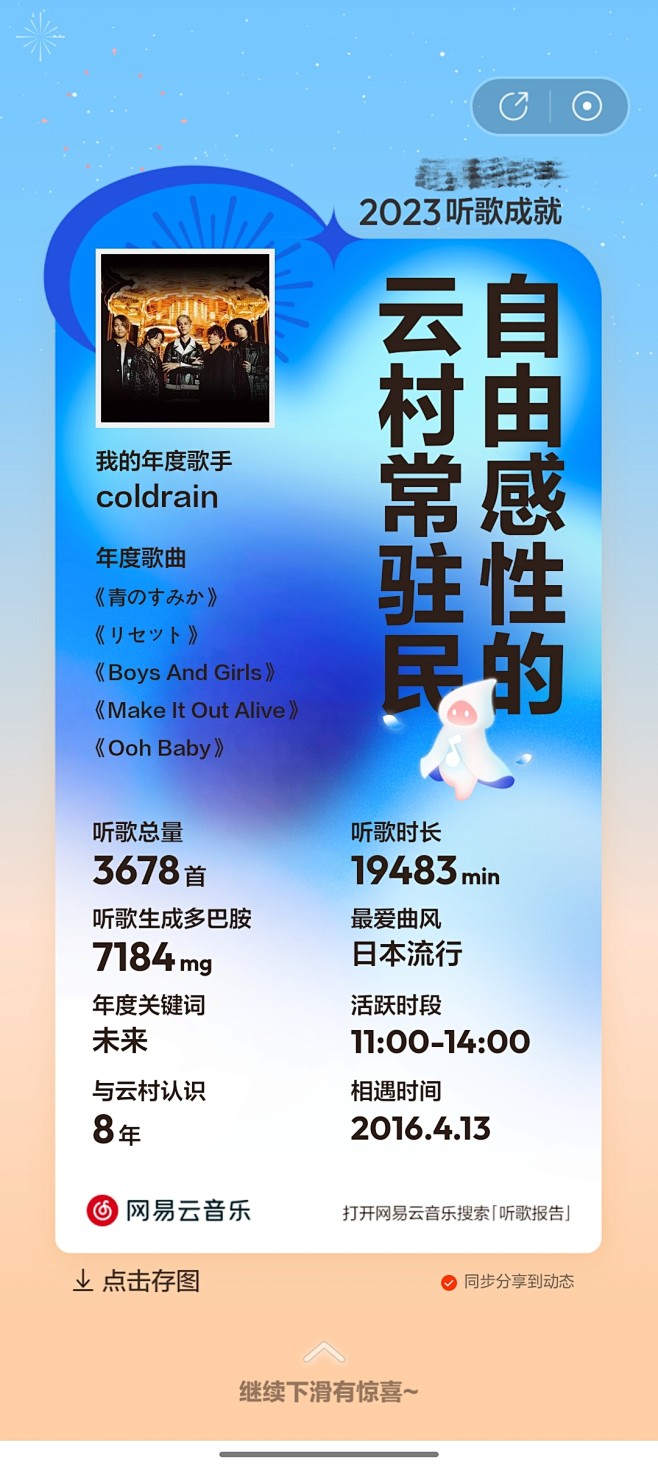Uncheck 同步分享到动态 option
The width and height of the screenshot is (658, 1470).
449,1282
